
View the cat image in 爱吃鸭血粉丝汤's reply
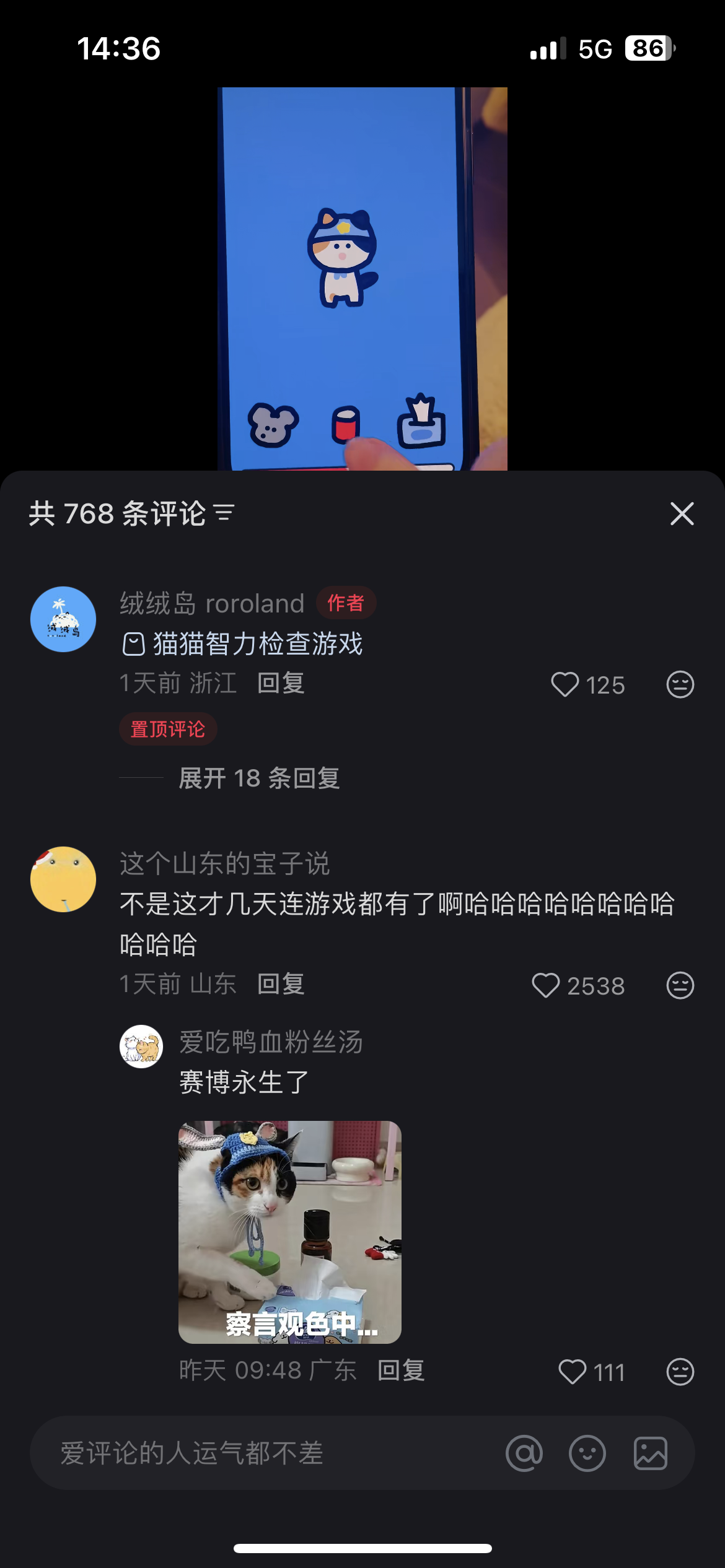tap(290, 1232)
